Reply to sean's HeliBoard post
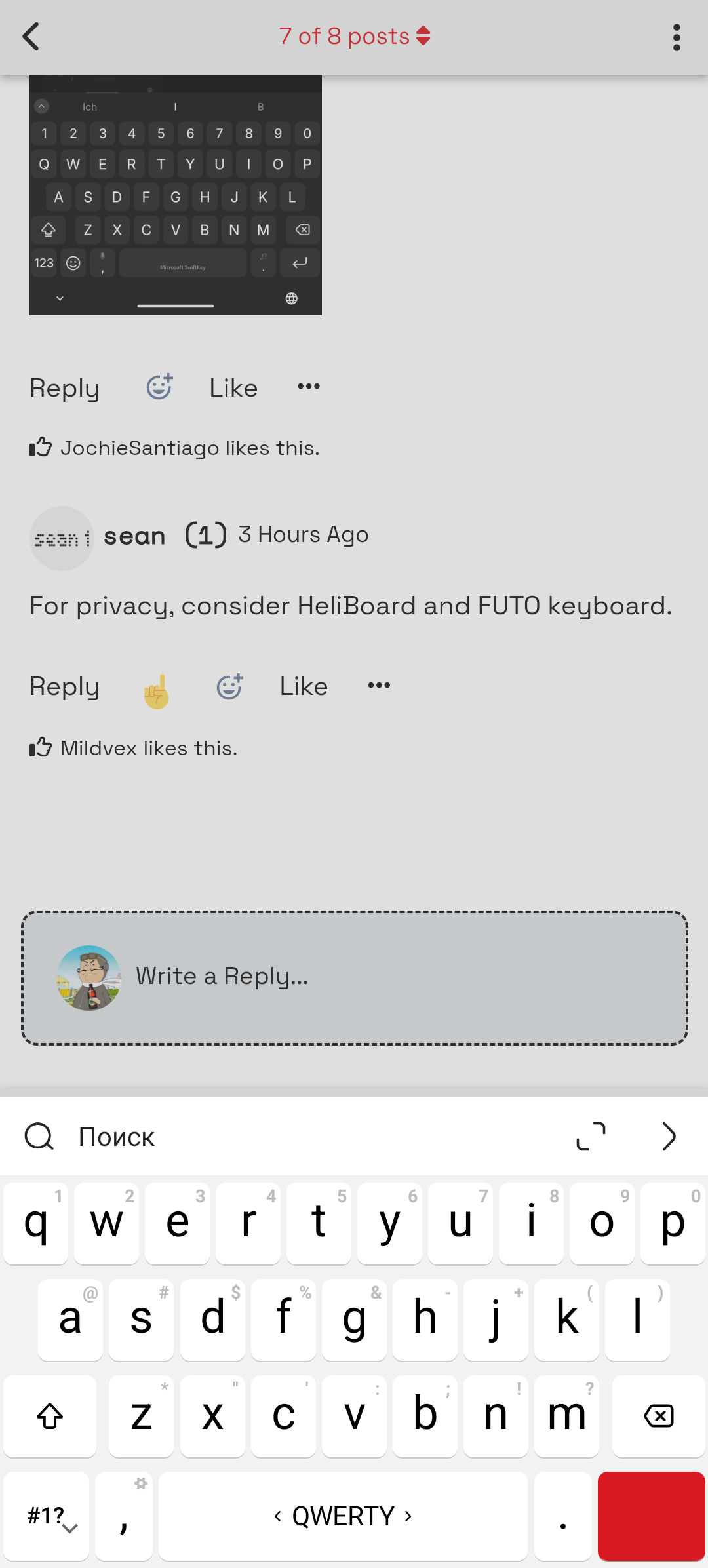Viewport: 708px width, 1568px height. coord(64,686)
